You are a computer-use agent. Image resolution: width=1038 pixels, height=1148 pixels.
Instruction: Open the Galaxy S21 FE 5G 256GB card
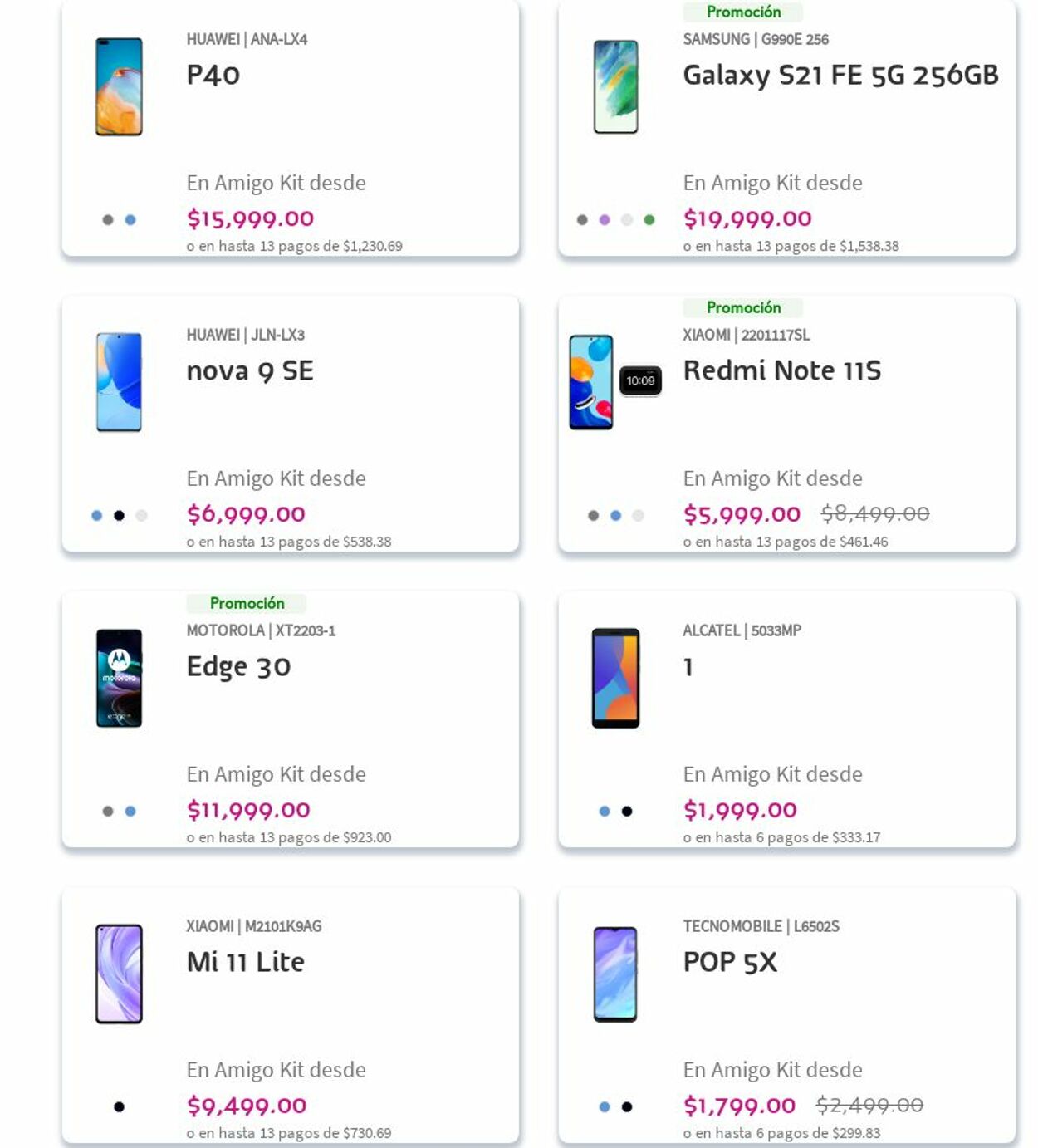click(840, 75)
